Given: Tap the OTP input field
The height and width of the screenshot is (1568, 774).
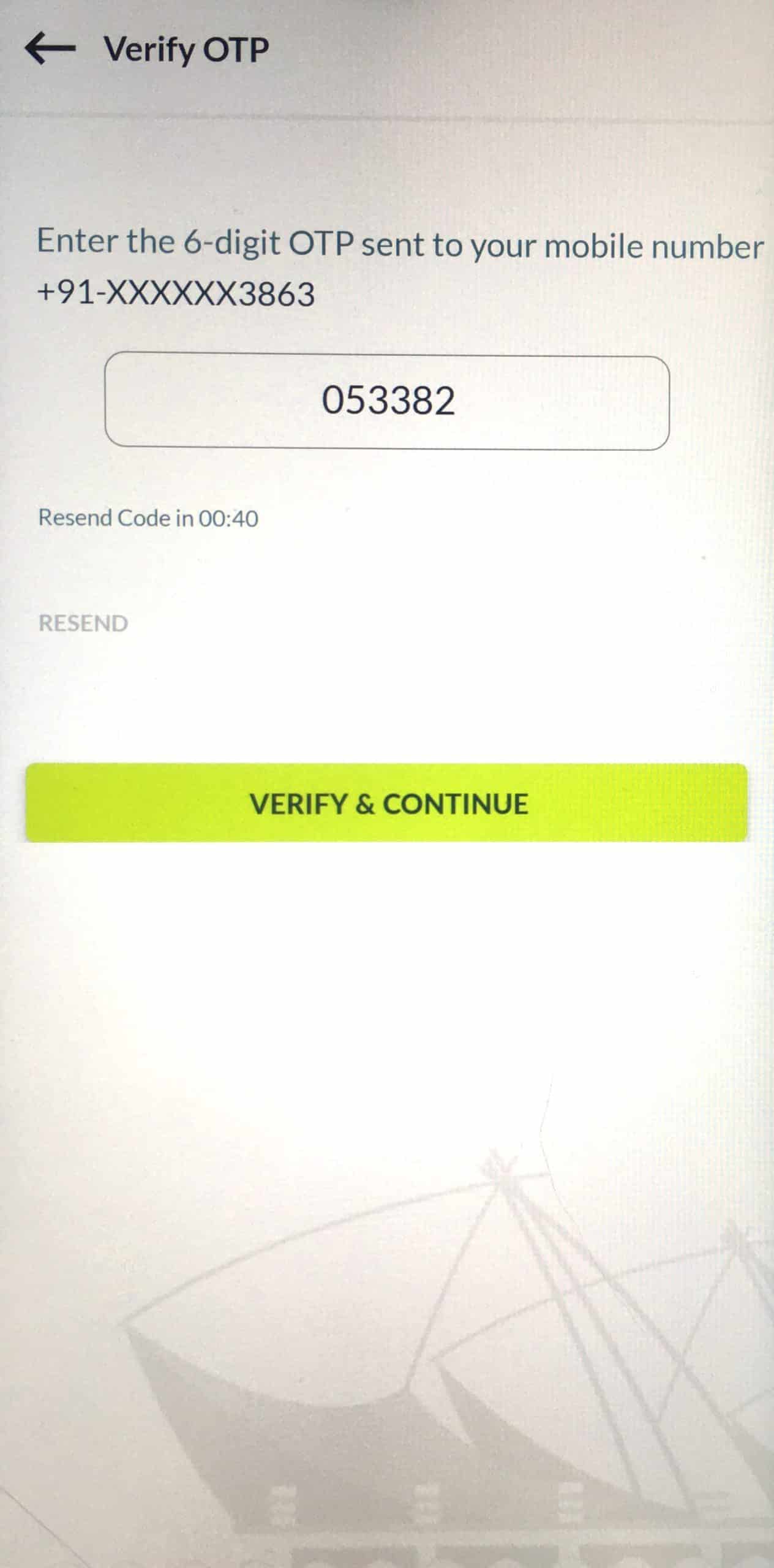Looking at the screenshot, I should pyautogui.click(x=387, y=402).
